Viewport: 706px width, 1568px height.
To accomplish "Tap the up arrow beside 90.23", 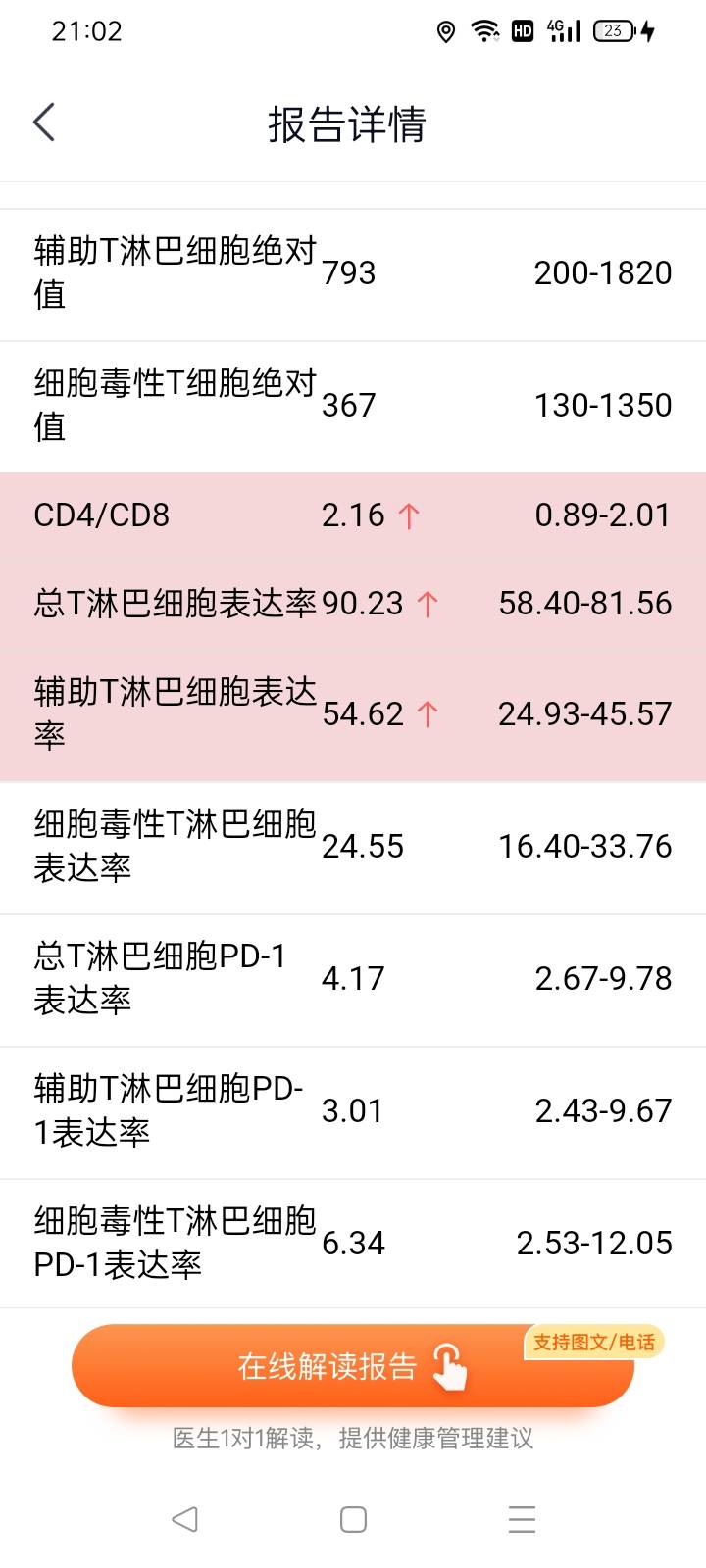I will pyautogui.click(x=429, y=604).
